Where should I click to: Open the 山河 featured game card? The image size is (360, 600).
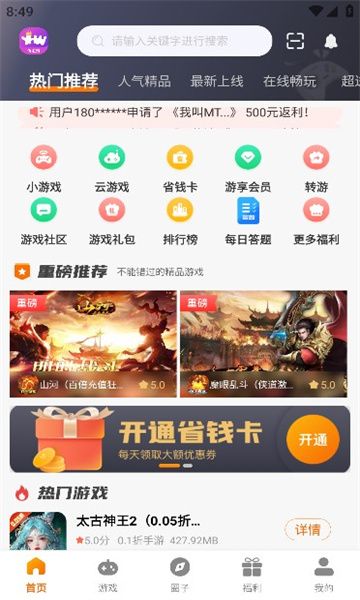93,344
